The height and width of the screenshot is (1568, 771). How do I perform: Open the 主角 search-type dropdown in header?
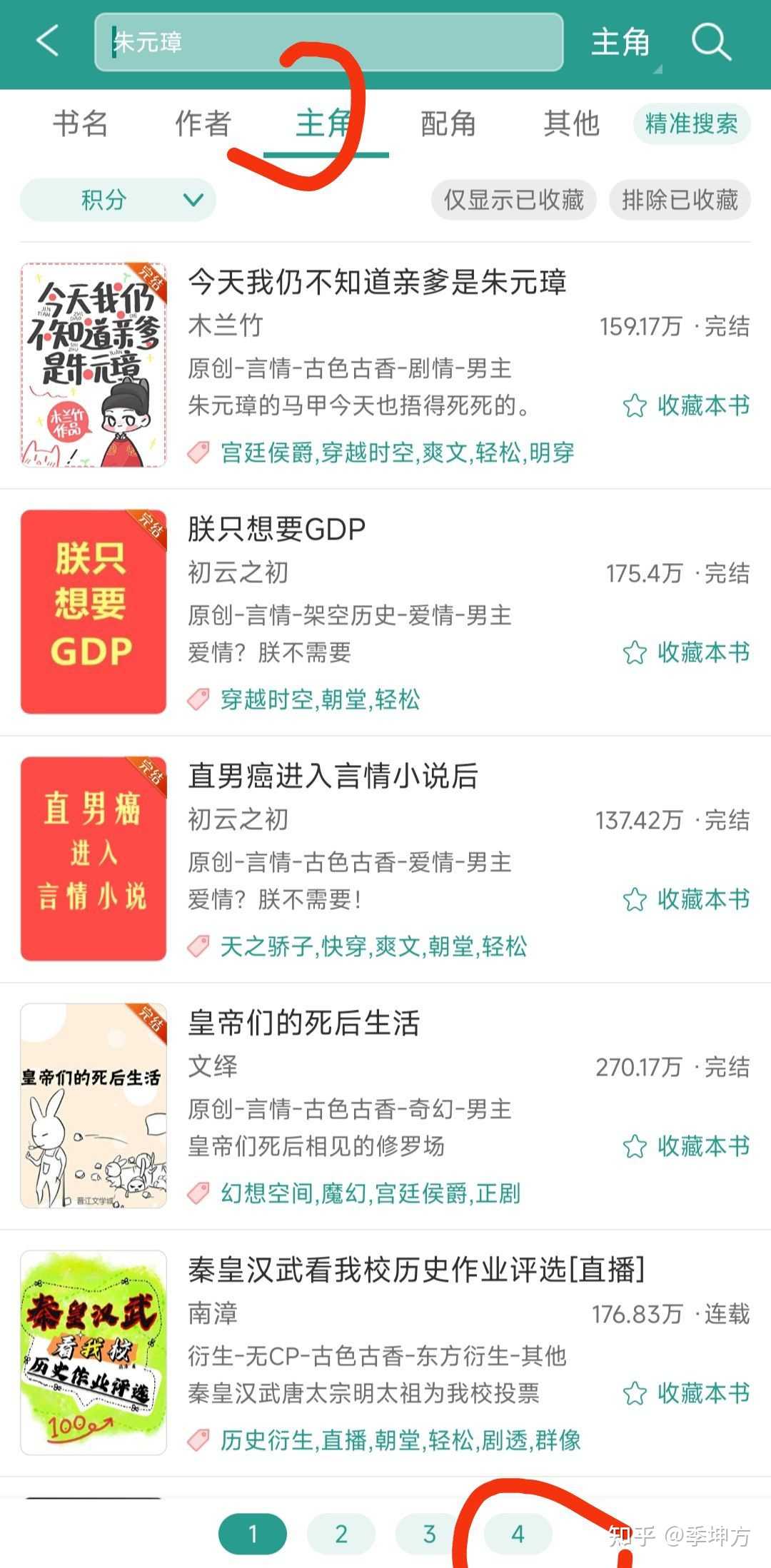point(621,43)
